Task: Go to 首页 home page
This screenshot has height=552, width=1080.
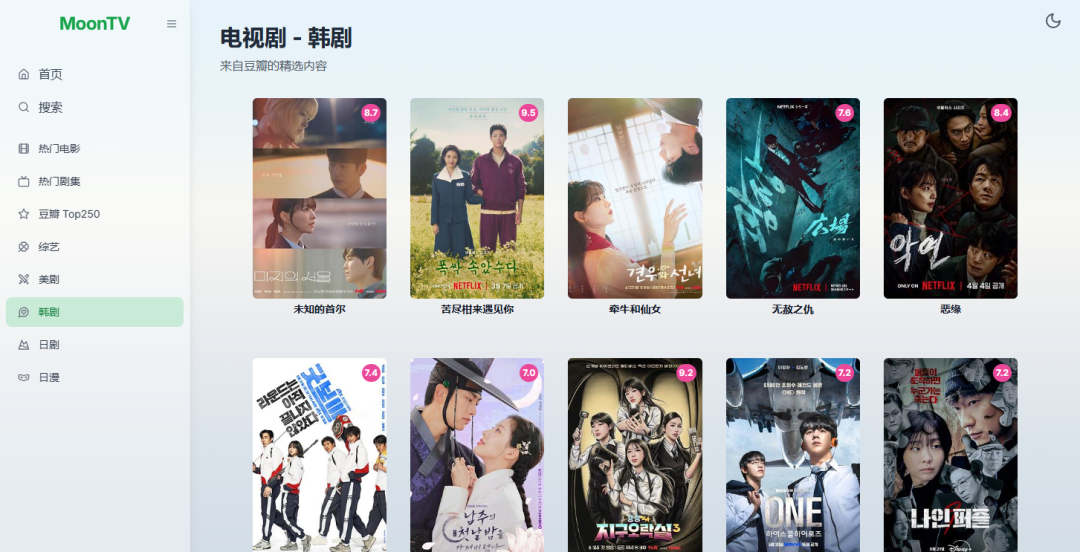Action: click(x=50, y=74)
